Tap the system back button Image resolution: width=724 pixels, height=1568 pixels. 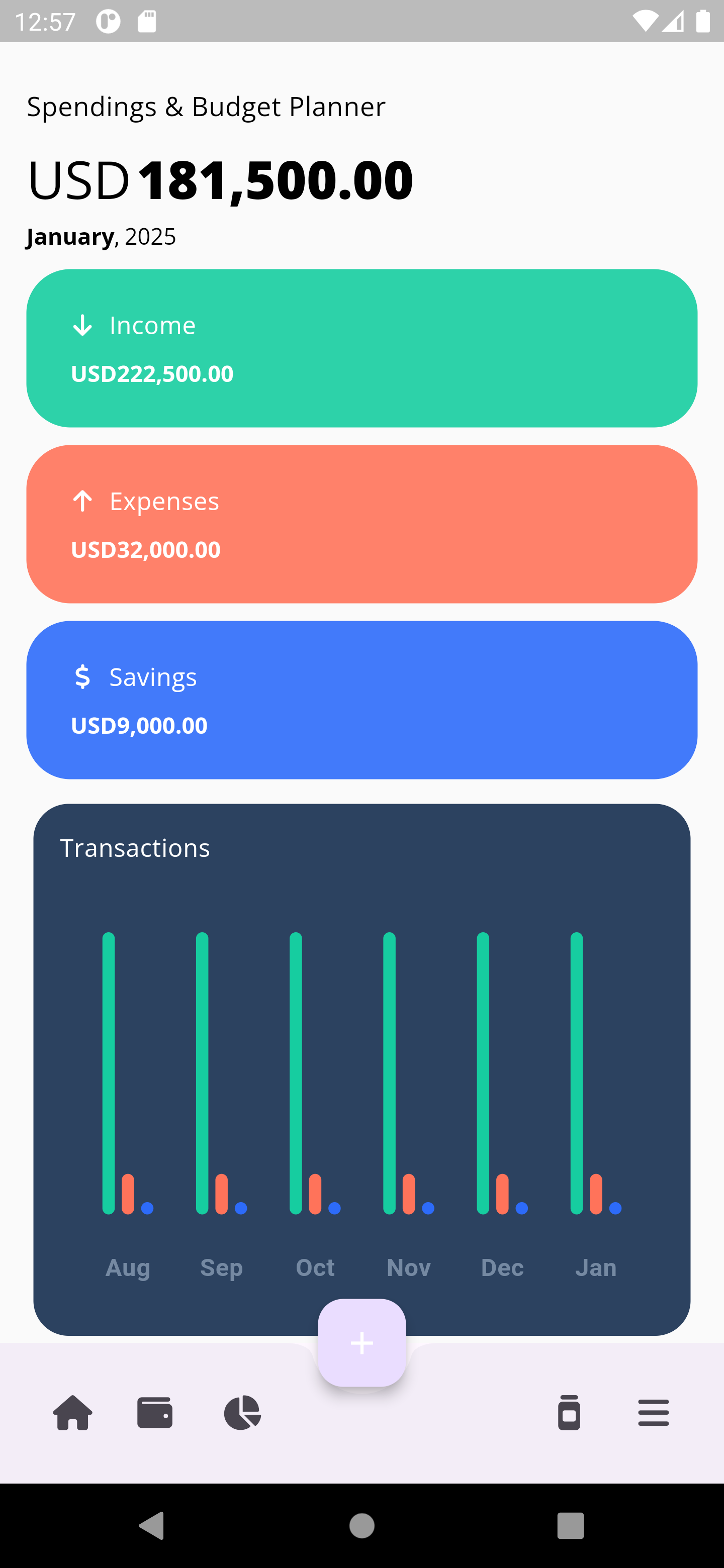tap(152, 1525)
